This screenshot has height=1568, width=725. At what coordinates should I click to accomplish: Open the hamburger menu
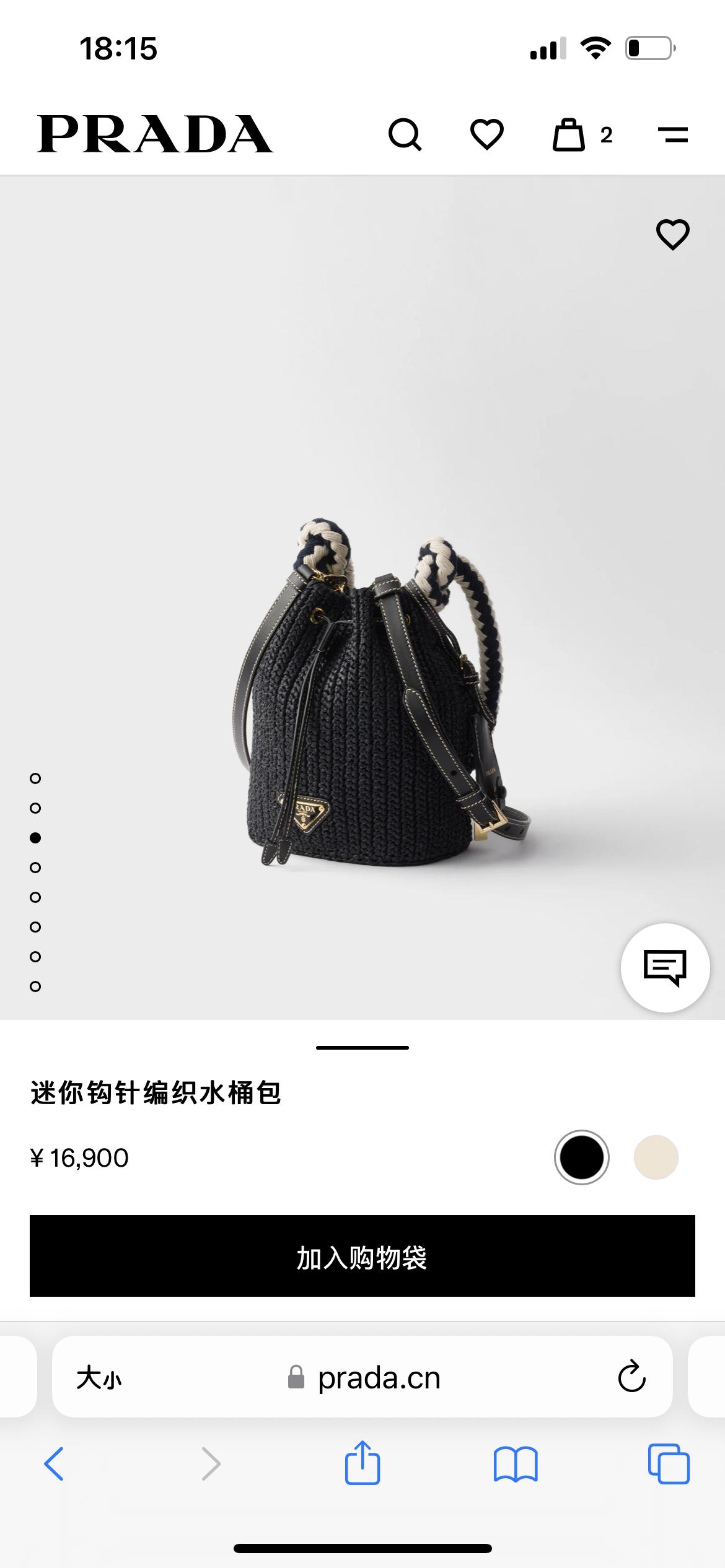pos(672,134)
